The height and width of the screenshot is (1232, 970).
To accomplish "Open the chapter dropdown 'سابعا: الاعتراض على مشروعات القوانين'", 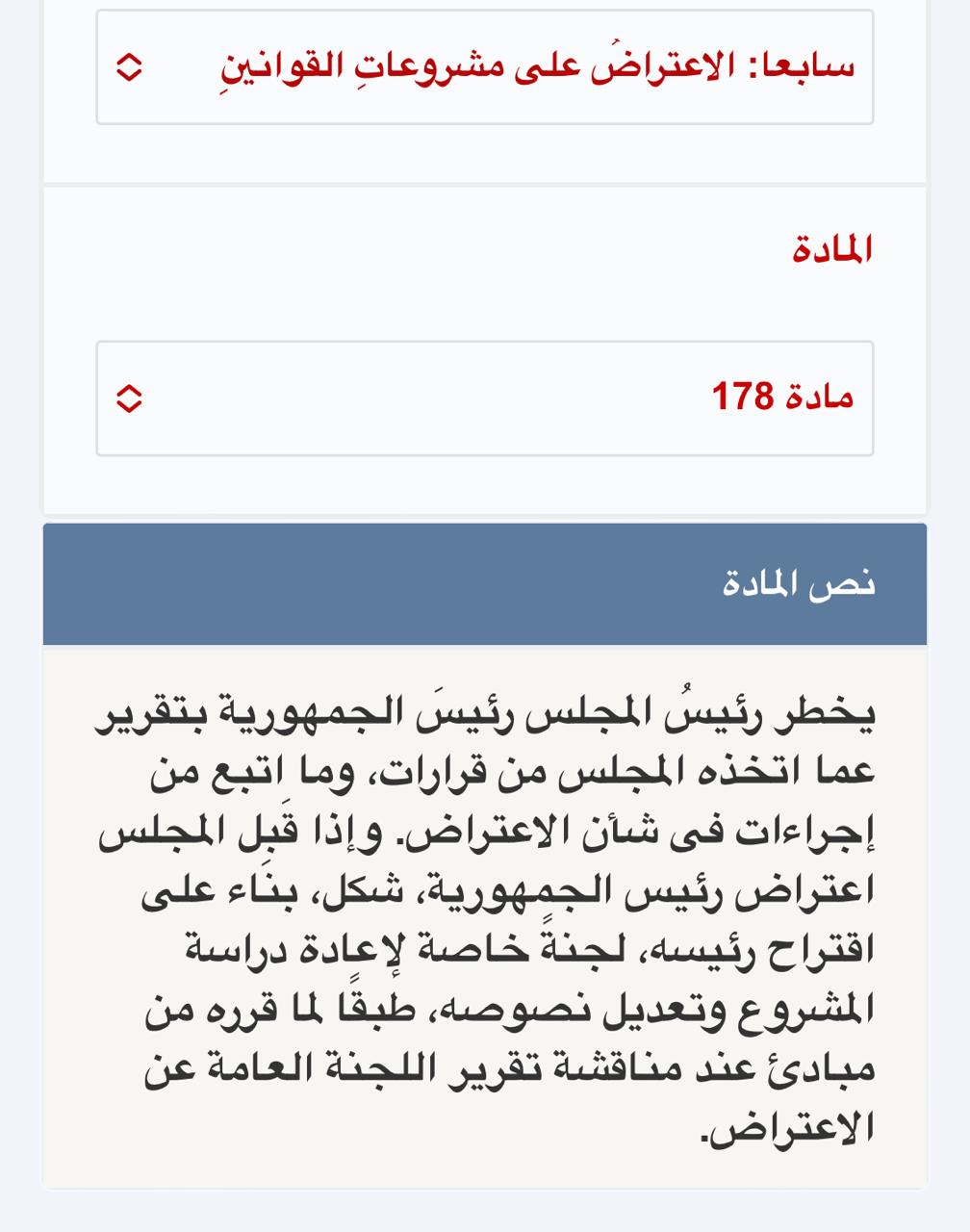I will [x=485, y=67].
